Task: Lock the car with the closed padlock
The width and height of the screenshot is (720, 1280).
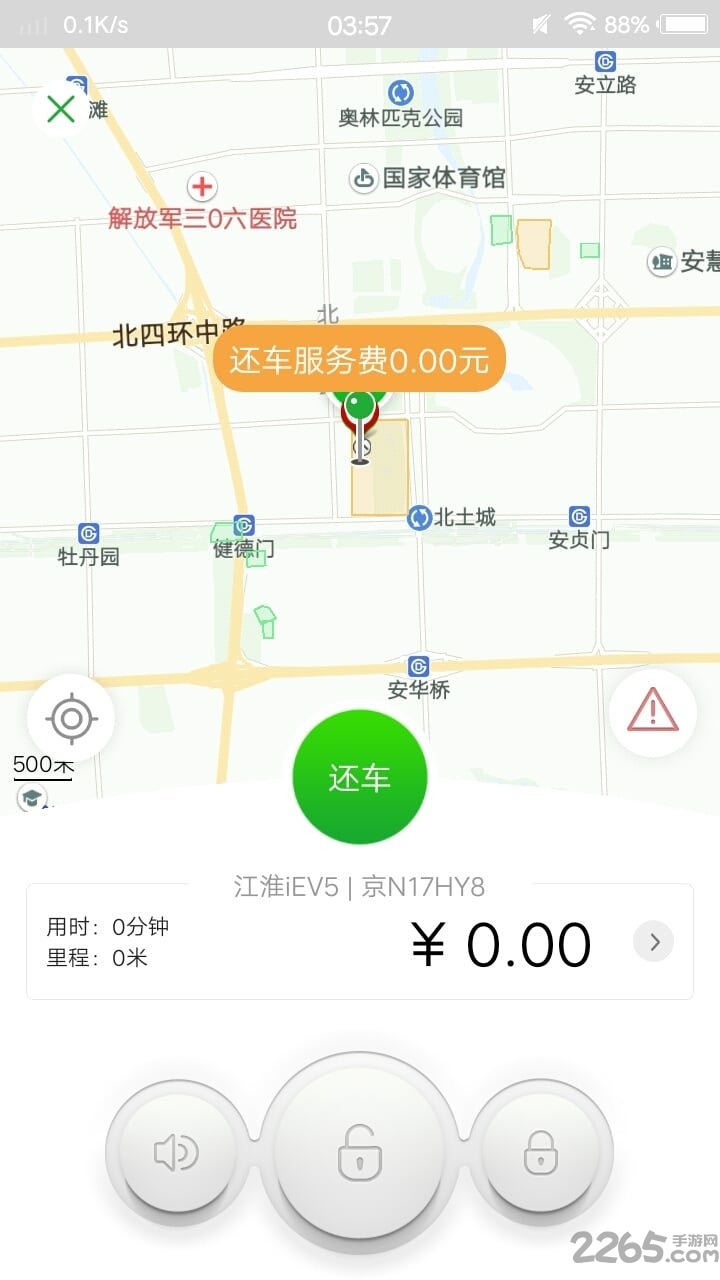Action: (541, 1153)
